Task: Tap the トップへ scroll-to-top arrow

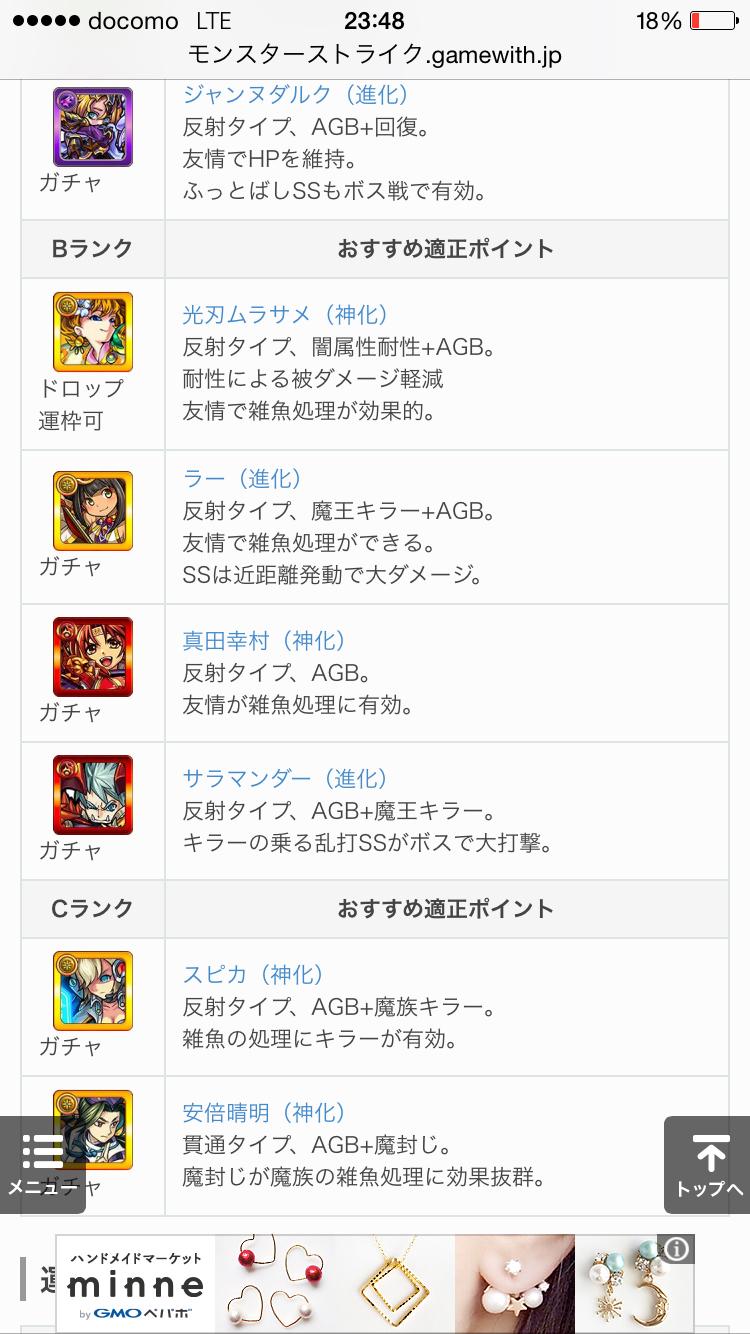Action: coord(709,1164)
